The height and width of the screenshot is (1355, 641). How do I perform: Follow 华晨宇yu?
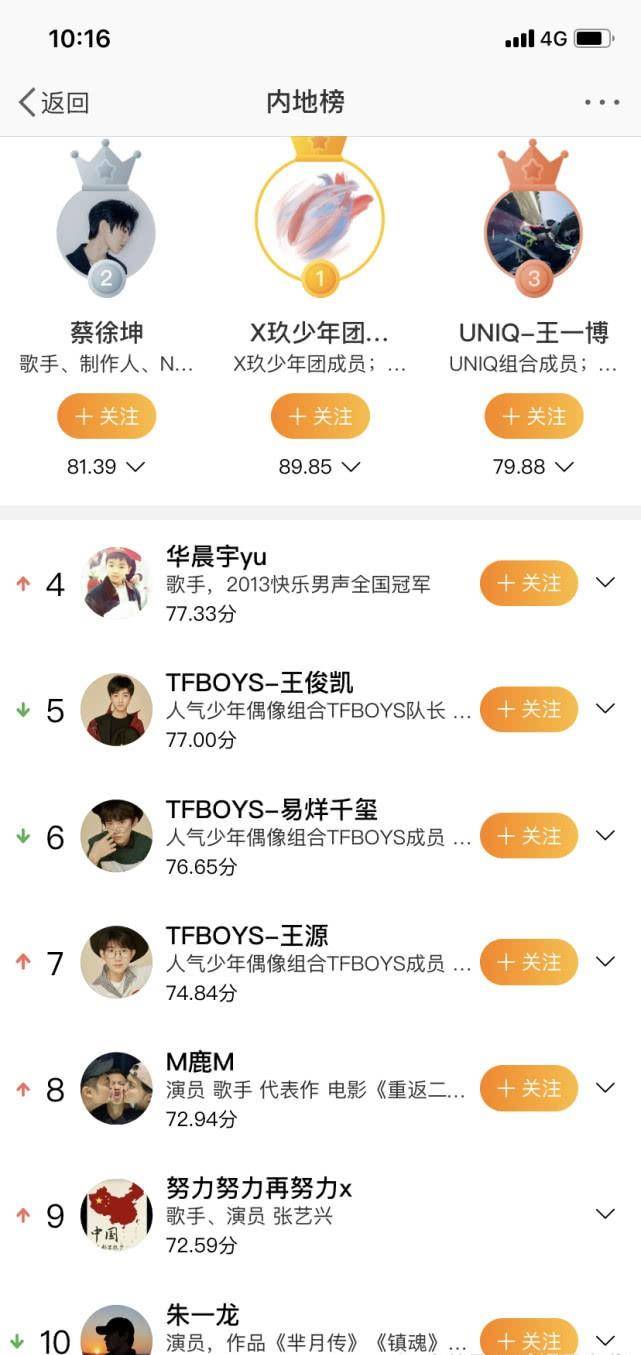[529, 583]
